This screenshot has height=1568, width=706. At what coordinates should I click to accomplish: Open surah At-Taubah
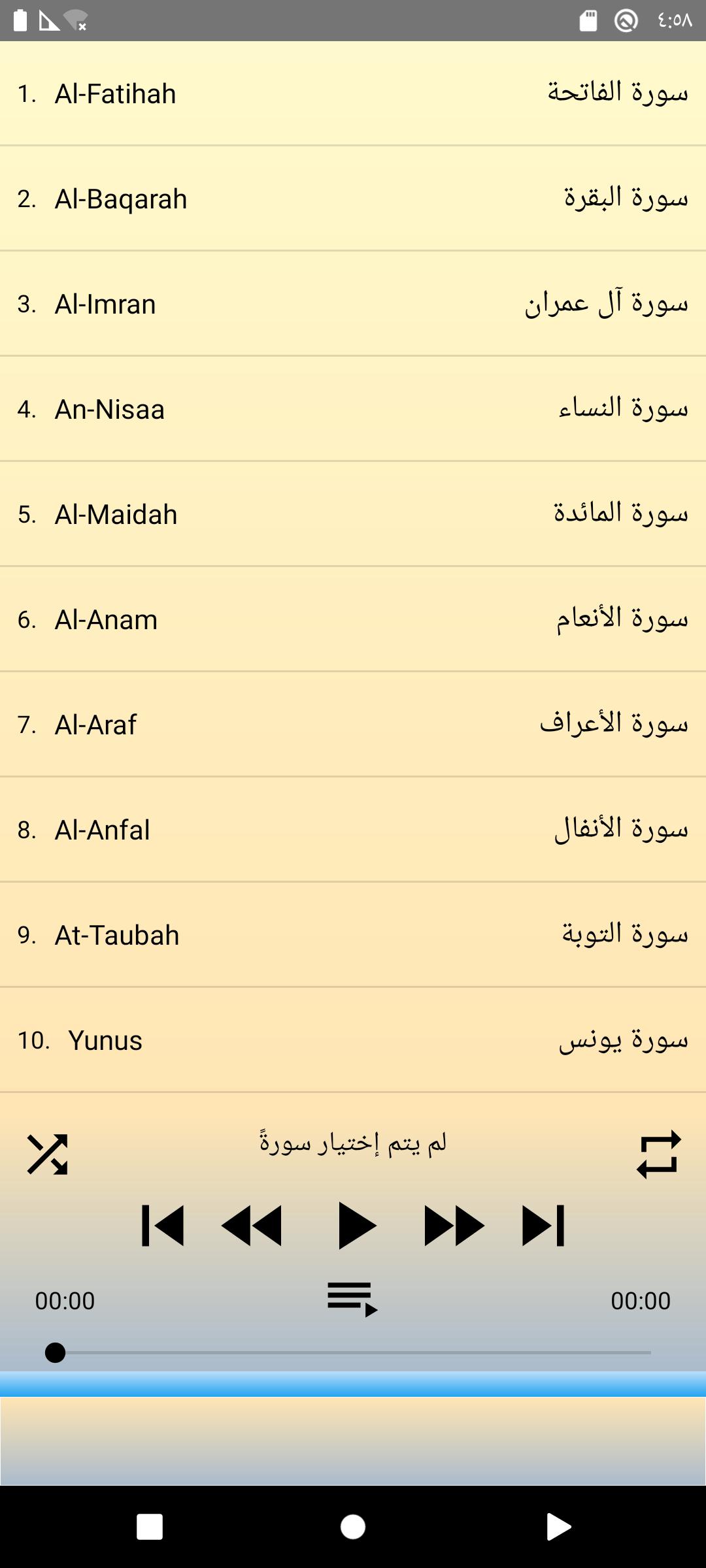pos(353,935)
